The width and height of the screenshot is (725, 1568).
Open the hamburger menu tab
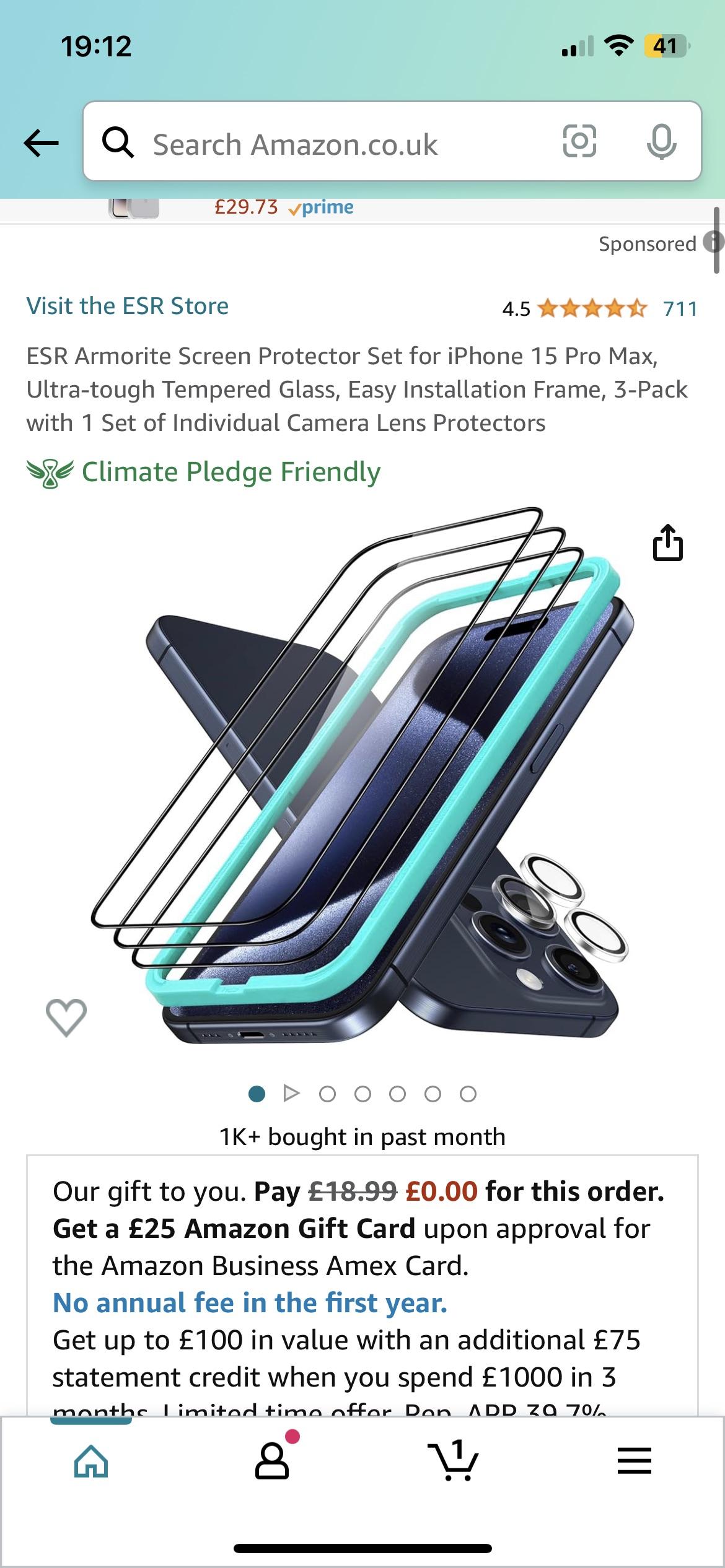(635, 1461)
